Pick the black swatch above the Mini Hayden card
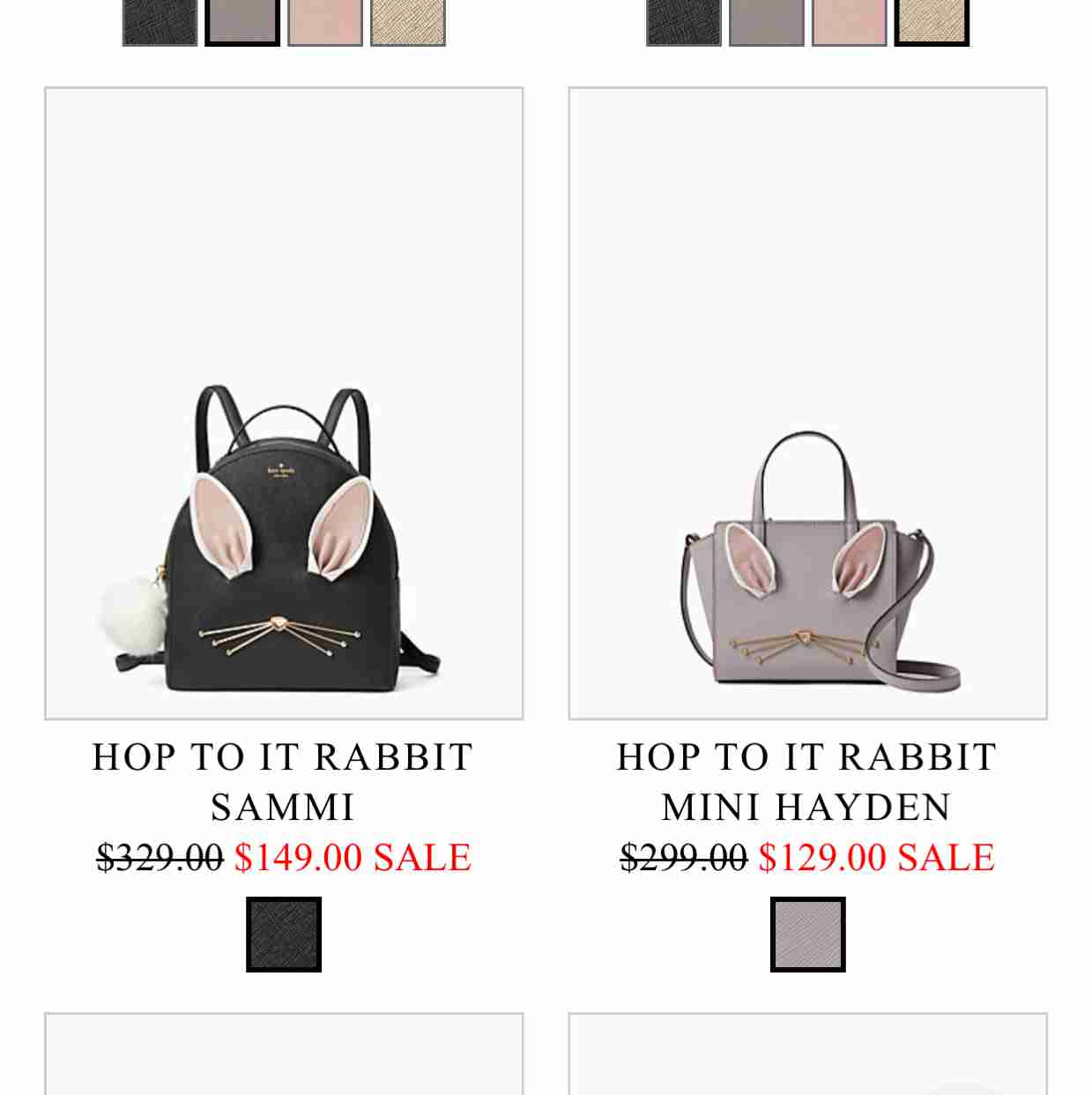Viewport: 1092px width, 1095px height. tap(683, 21)
